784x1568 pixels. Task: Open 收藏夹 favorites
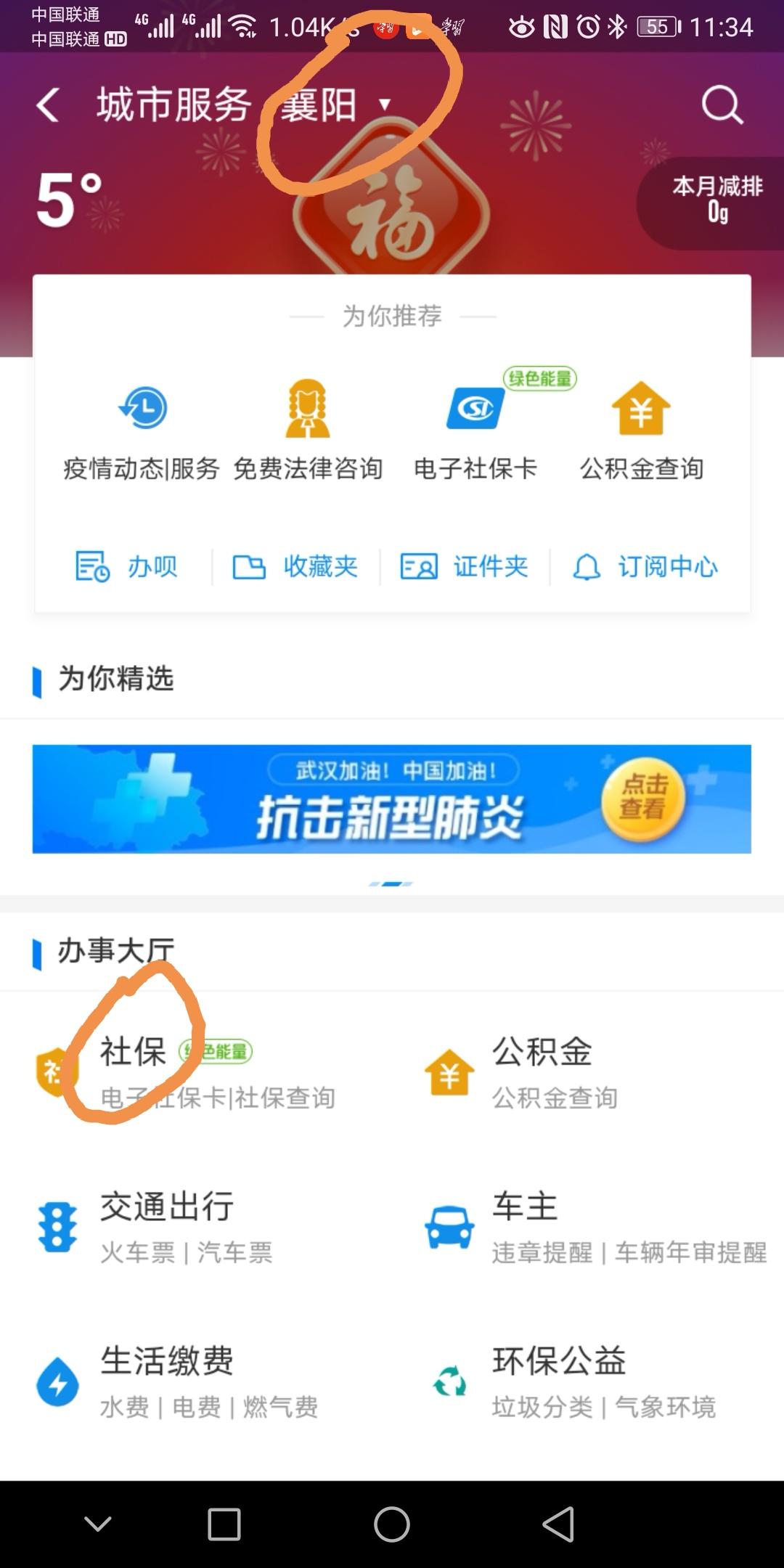click(295, 567)
